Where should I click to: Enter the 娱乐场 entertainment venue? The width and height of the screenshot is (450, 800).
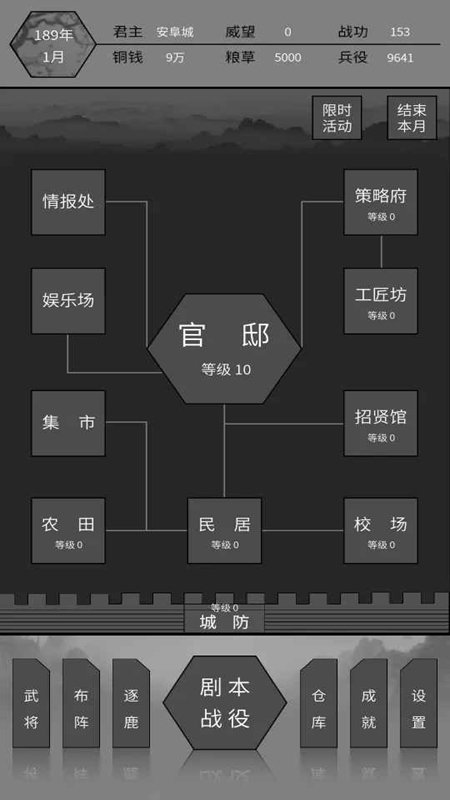point(68,301)
